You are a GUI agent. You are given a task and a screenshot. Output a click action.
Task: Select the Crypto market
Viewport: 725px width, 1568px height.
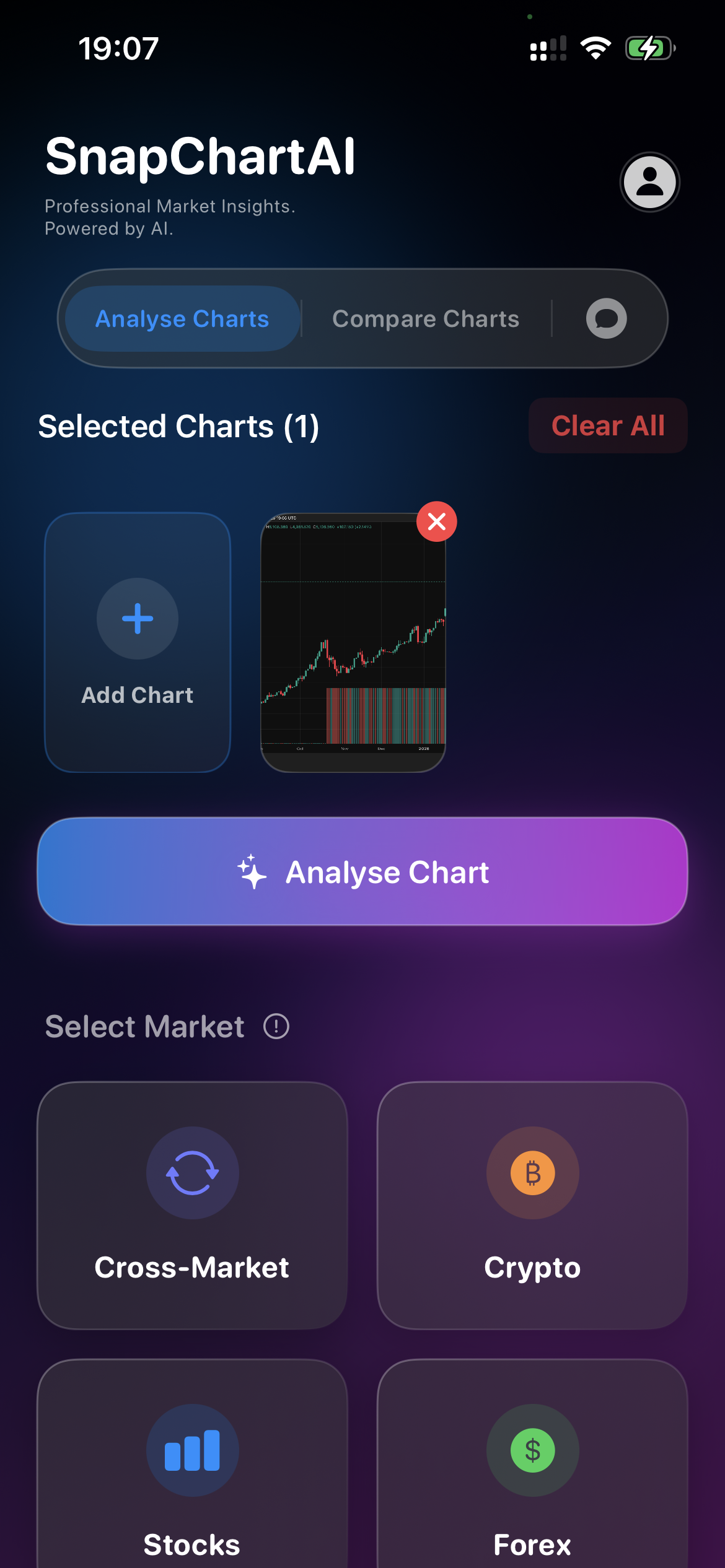coord(532,1204)
